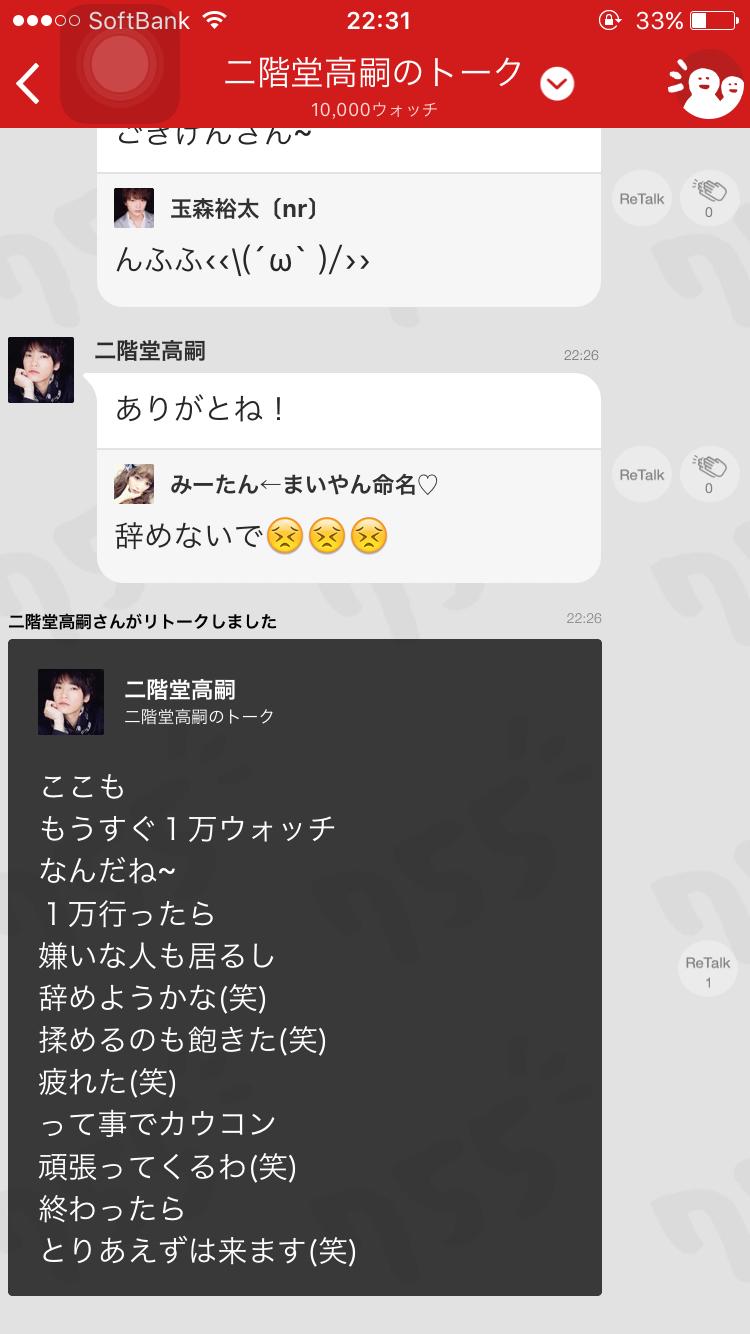Open 二階堂高嗣's avatar beside ありがとね！
Image resolution: width=750 pixels, height=1334 pixels.
pos(41,370)
